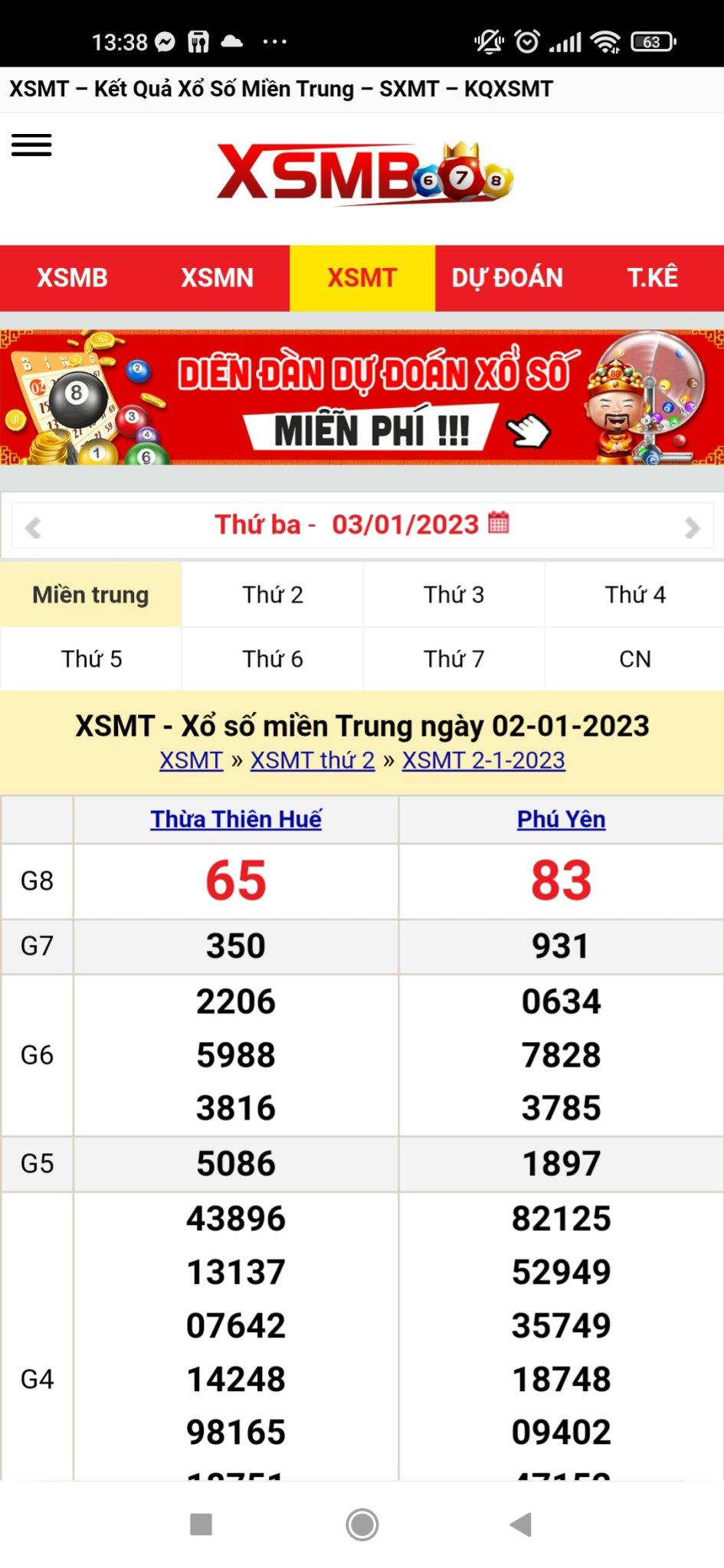Show results for Thứ 2
This screenshot has width=724, height=1568.
(x=273, y=595)
